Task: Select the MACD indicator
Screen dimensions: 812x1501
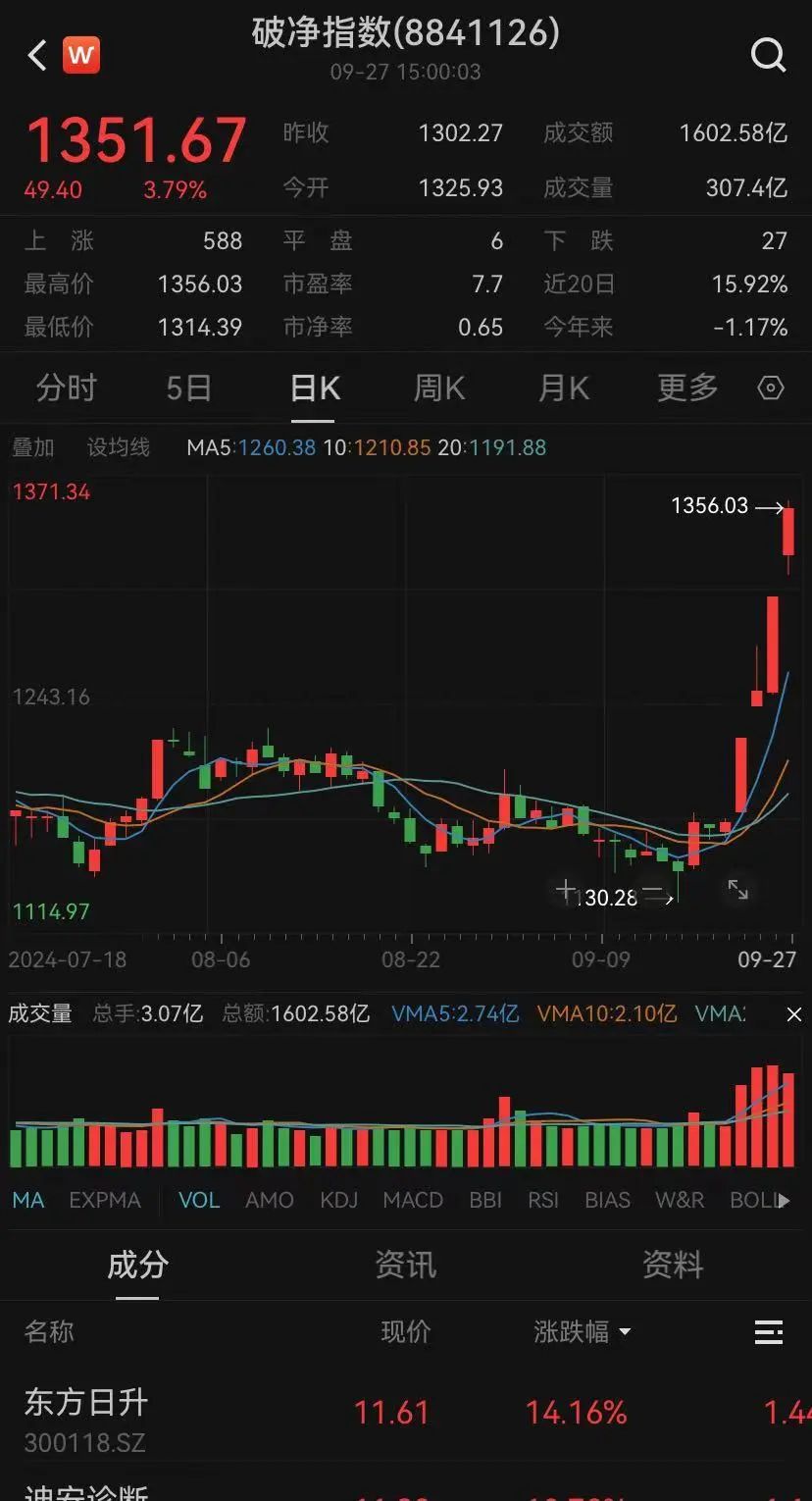Action: pos(413,1200)
